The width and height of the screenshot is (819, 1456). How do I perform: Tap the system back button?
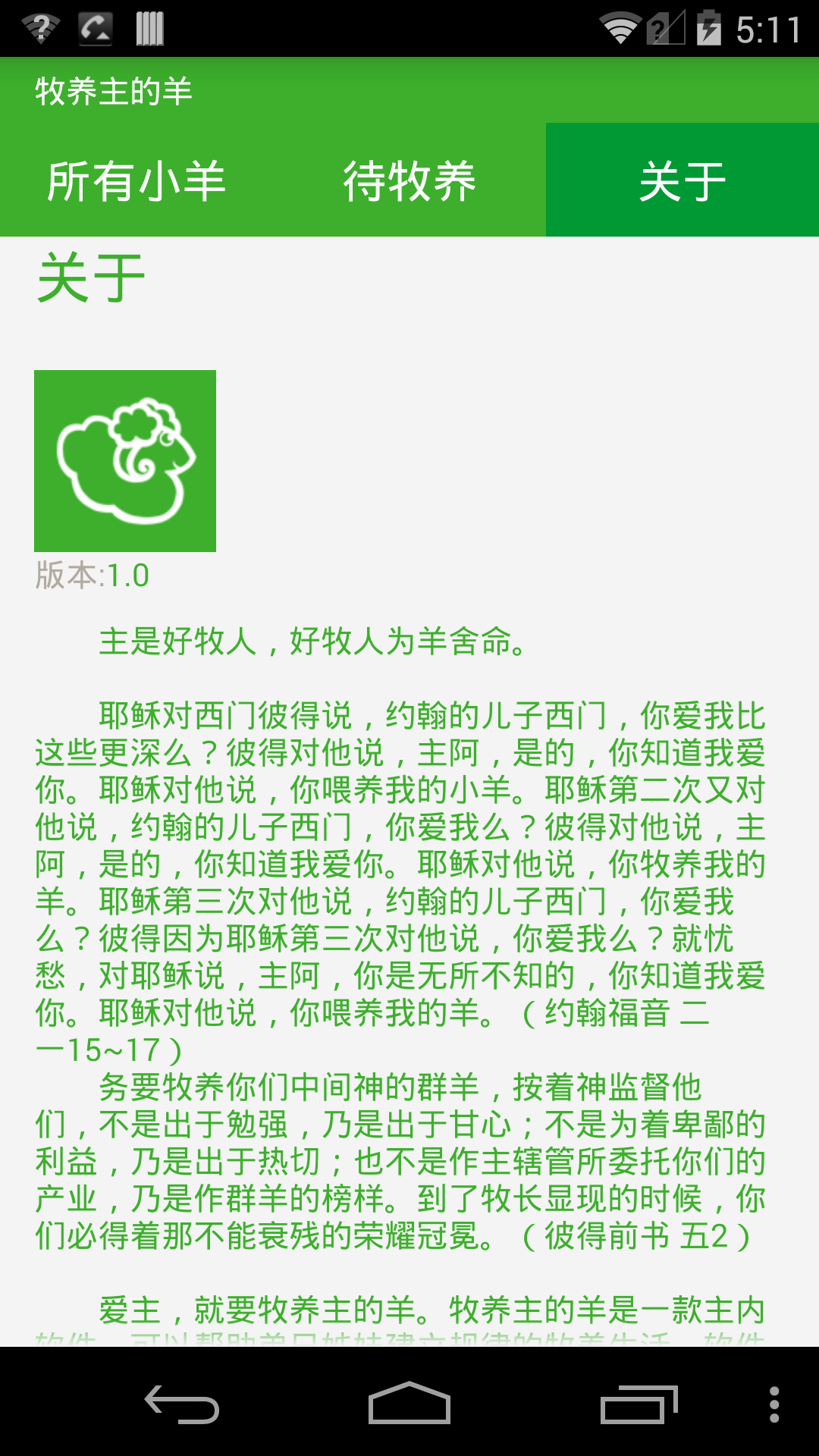point(182,1404)
